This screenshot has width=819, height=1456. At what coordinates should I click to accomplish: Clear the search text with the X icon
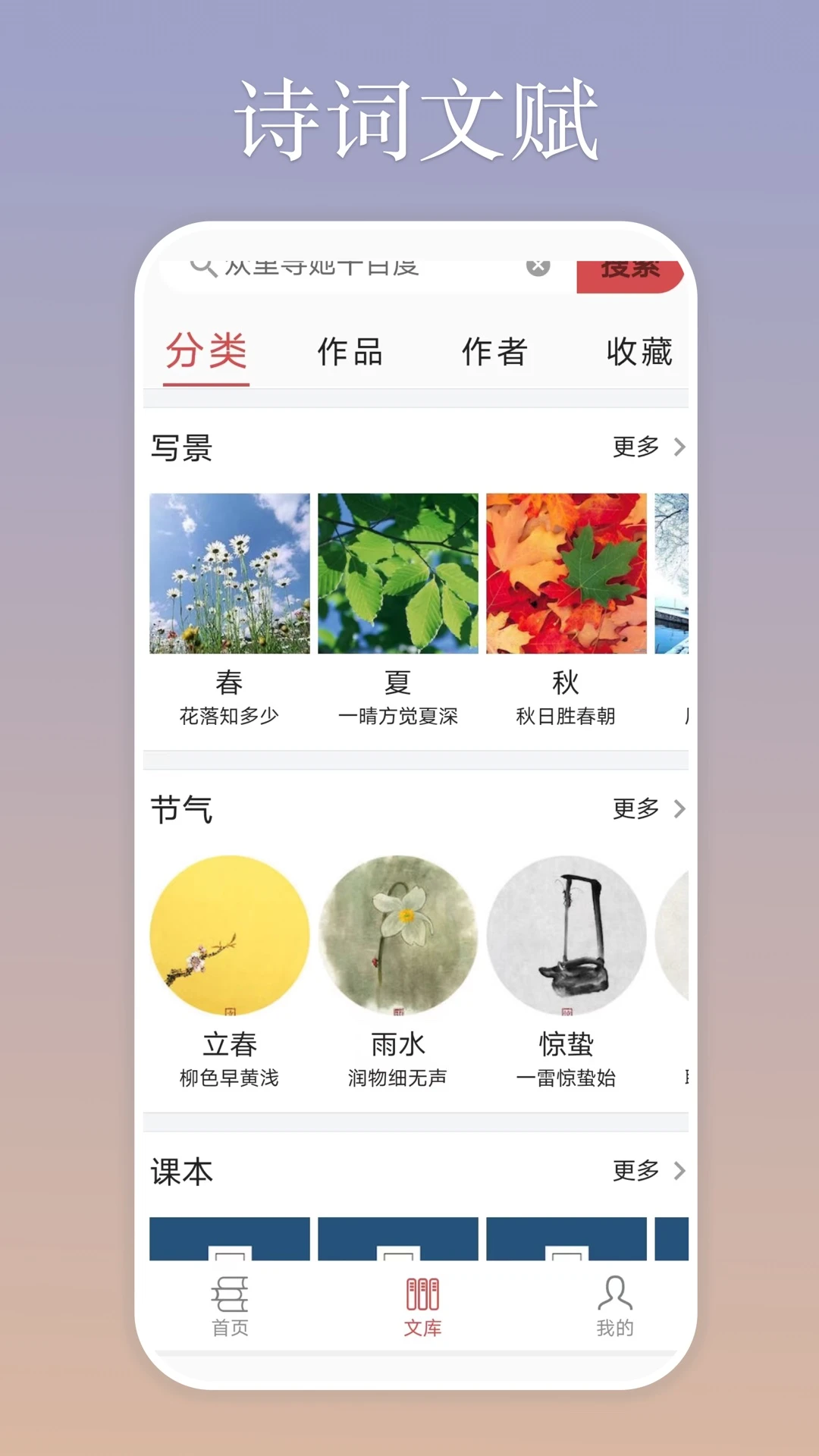pos(538,265)
